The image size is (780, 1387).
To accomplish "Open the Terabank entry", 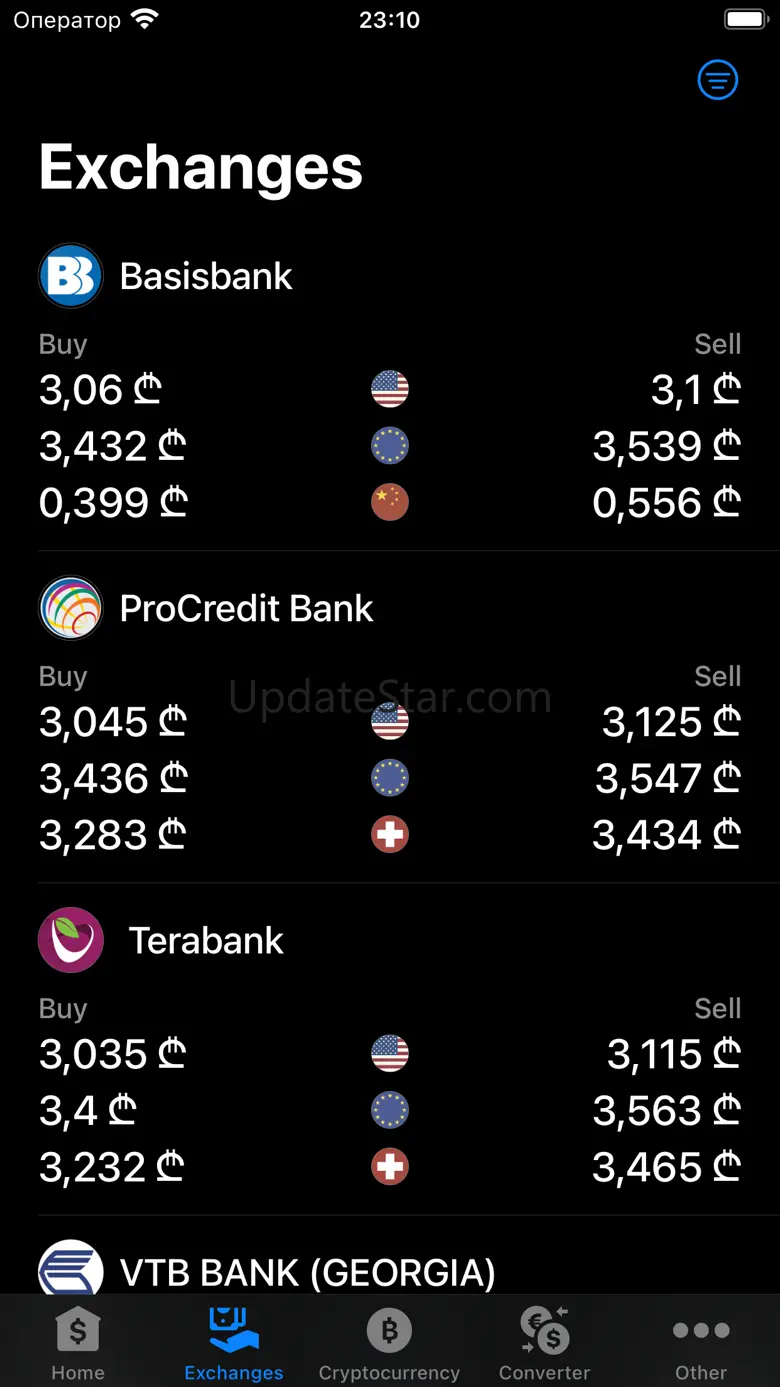I will pyautogui.click(x=206, y=940).
